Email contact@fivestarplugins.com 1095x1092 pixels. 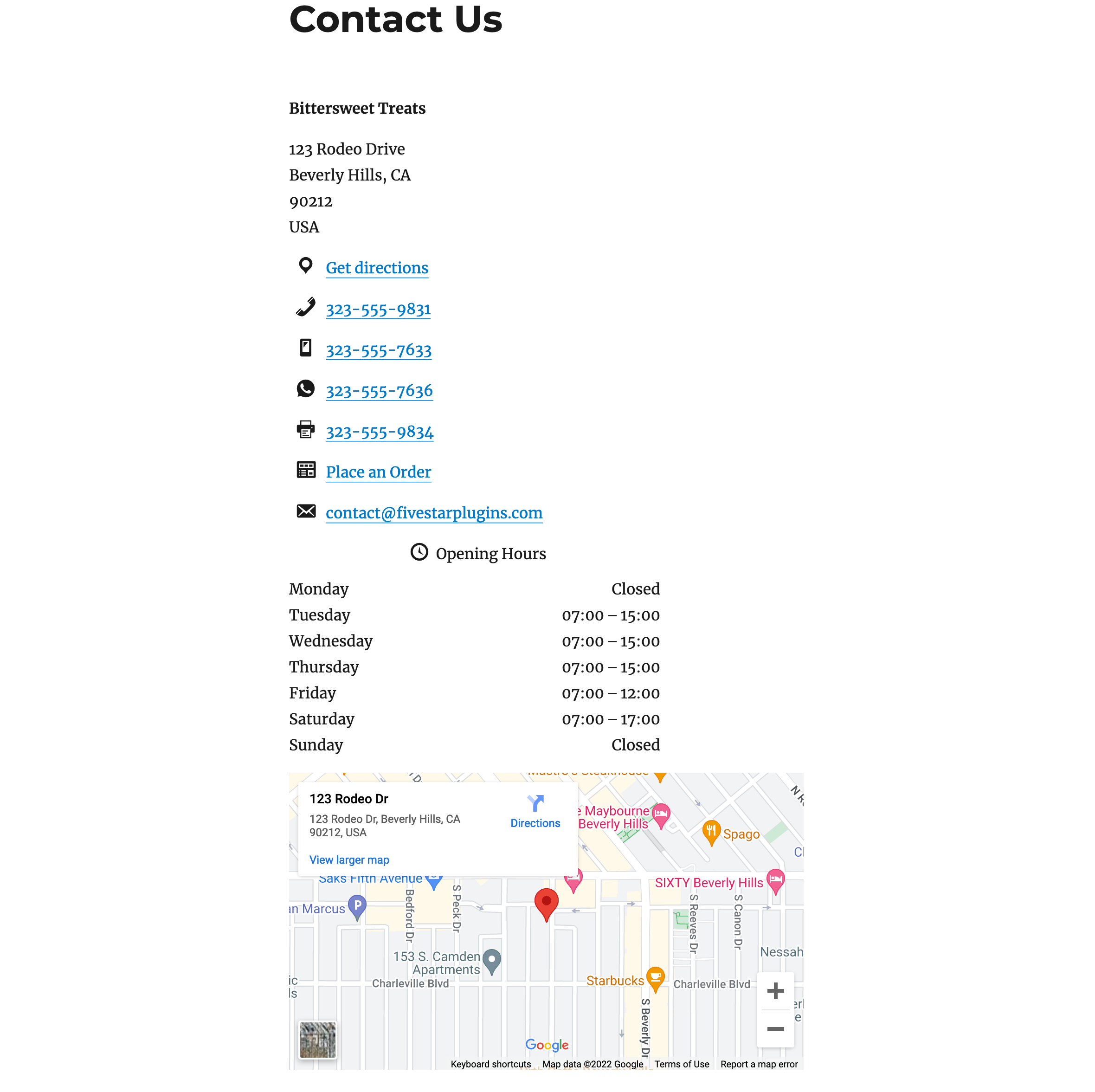click(433, 513)
